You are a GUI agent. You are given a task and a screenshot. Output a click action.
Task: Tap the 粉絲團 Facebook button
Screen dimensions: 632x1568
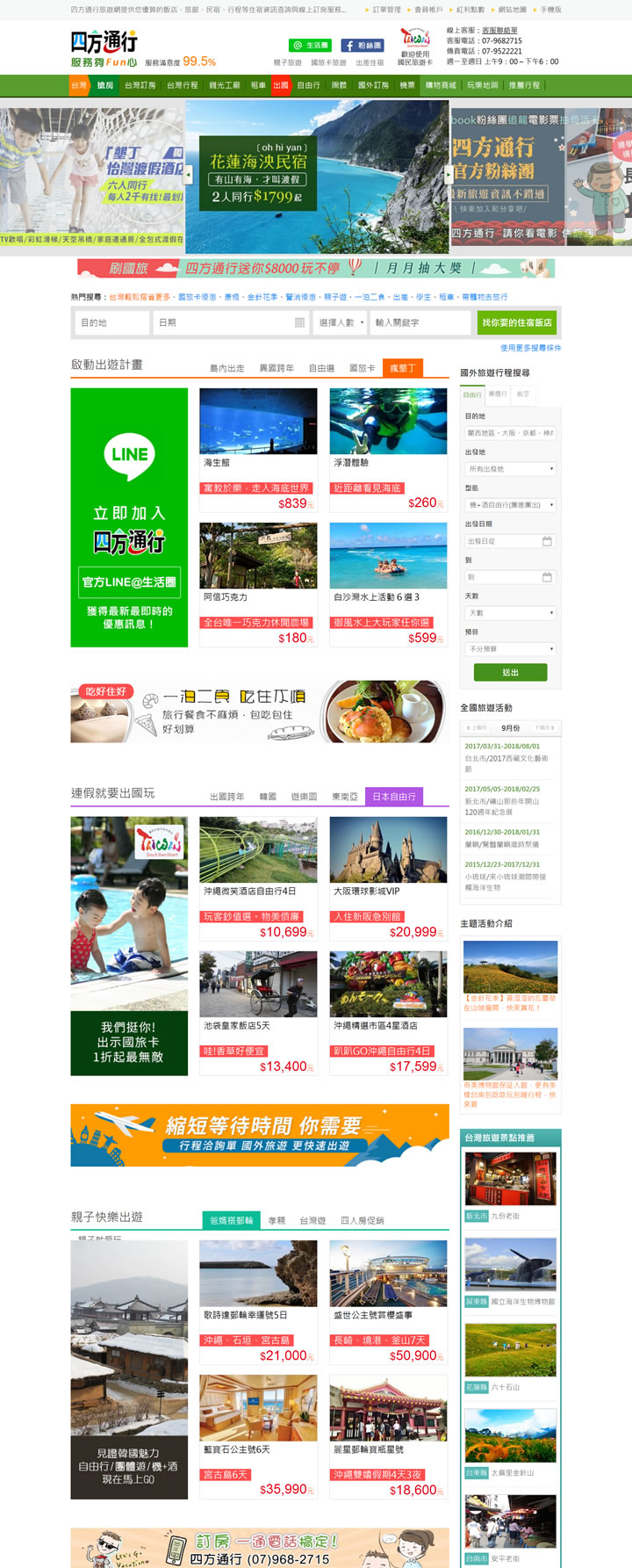[363, 45]
